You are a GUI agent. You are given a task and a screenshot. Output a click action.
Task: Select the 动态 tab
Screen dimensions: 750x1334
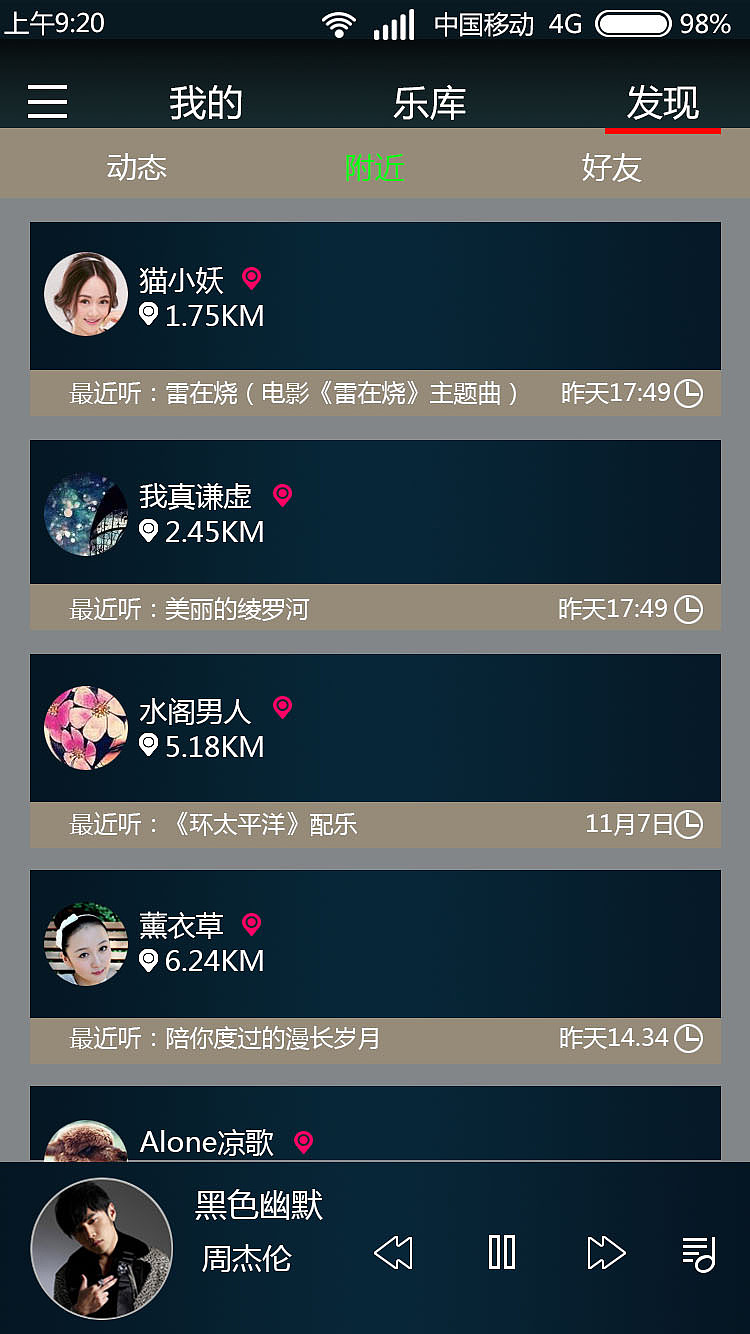click(139, 167)
